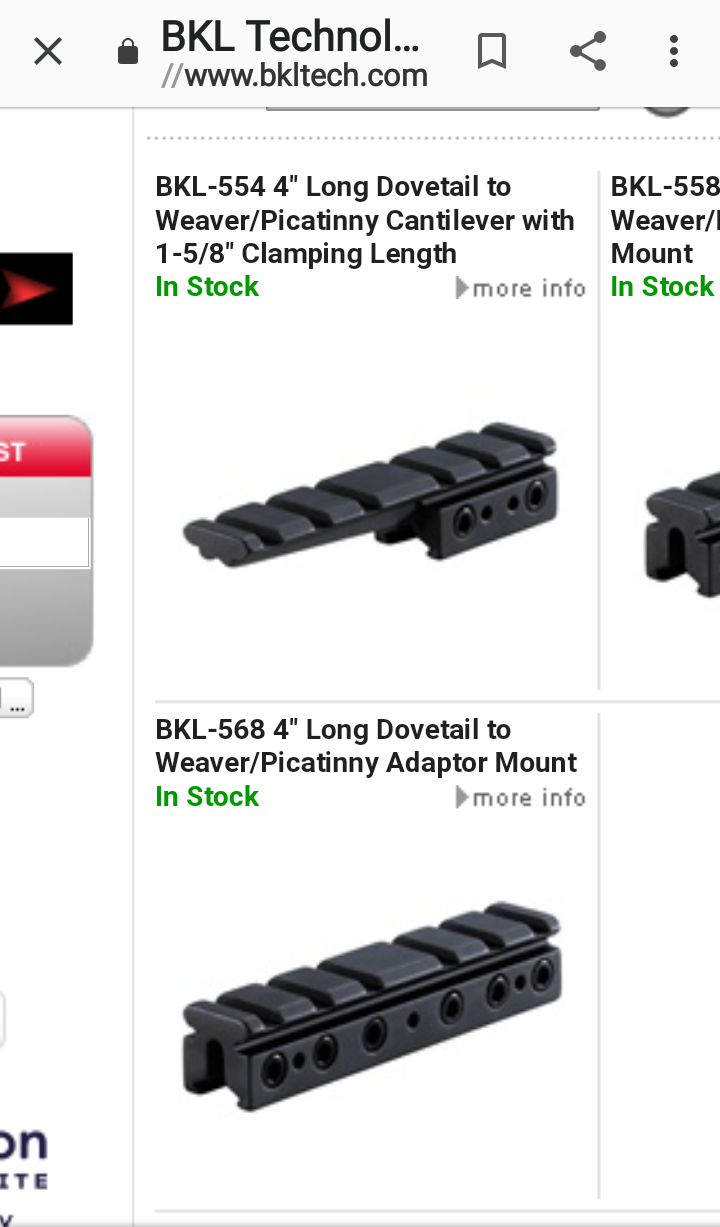View more info for BKL-554

(x=521, y=288)
